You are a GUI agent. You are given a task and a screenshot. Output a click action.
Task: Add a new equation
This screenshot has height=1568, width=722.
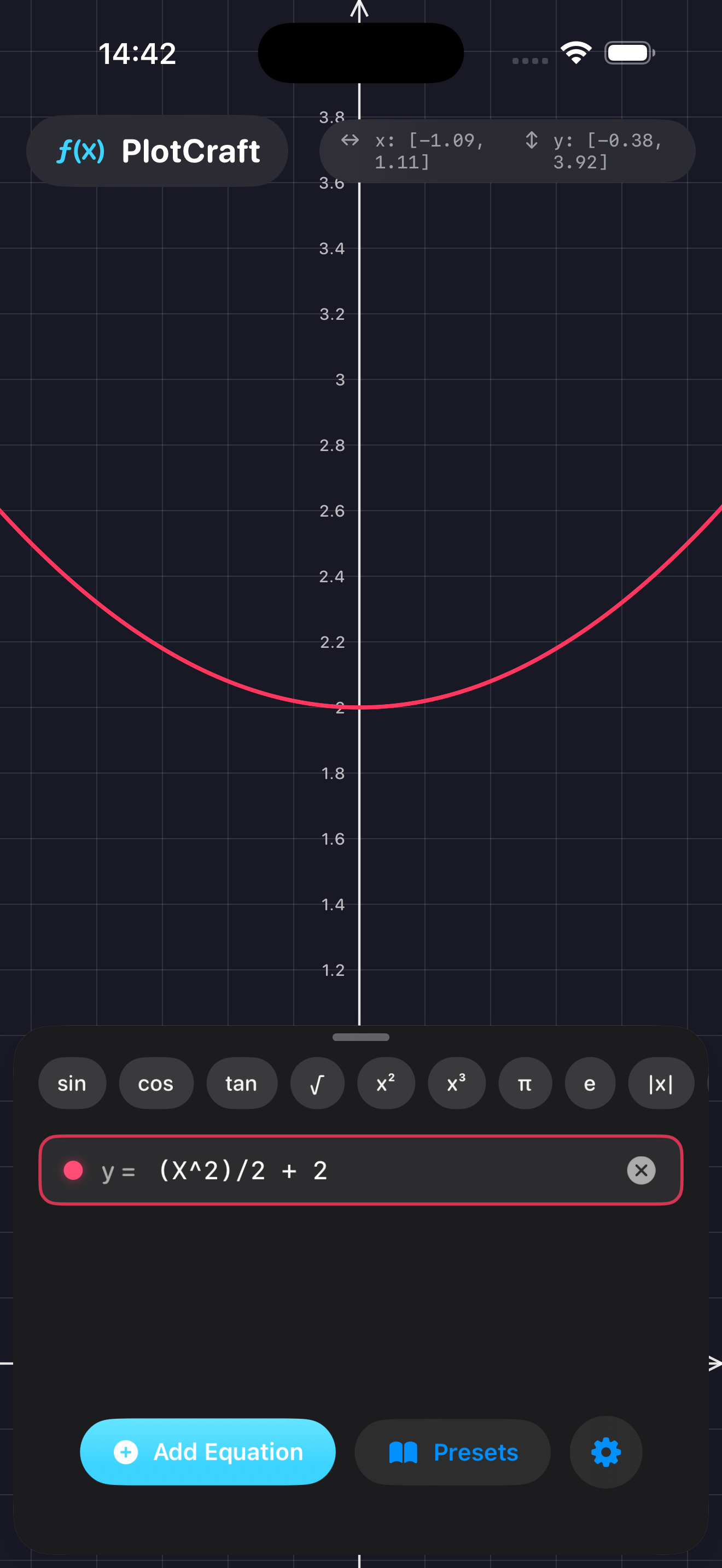click(208, 1452)
